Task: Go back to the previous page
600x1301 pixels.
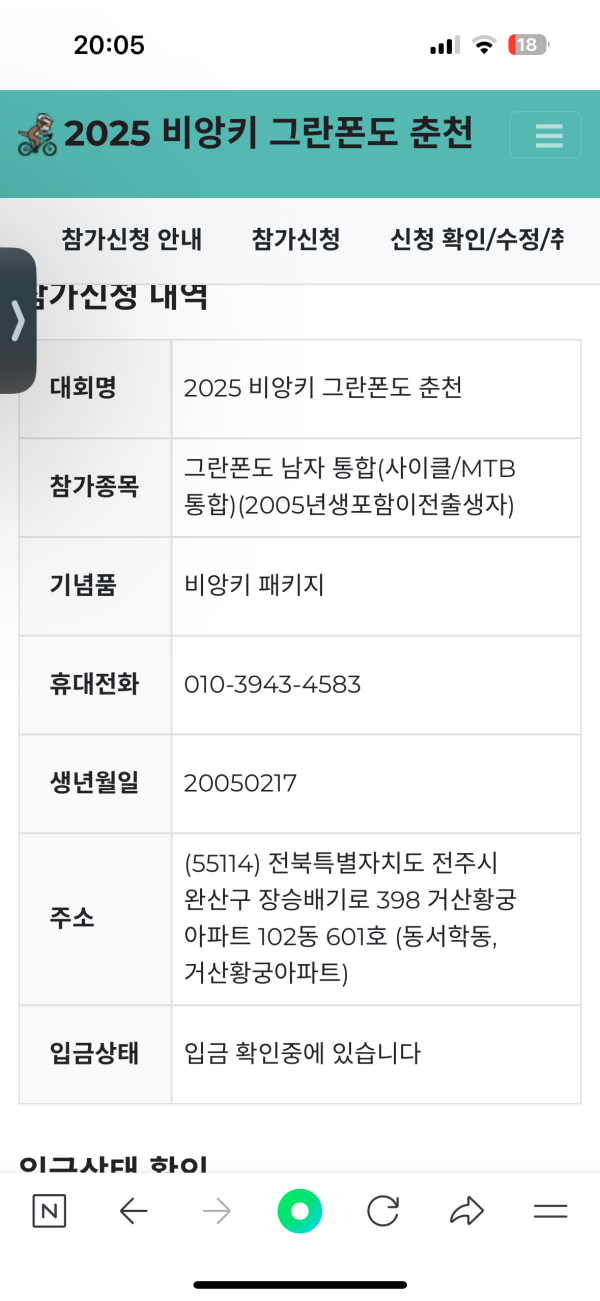Action: coord(133,1212)
